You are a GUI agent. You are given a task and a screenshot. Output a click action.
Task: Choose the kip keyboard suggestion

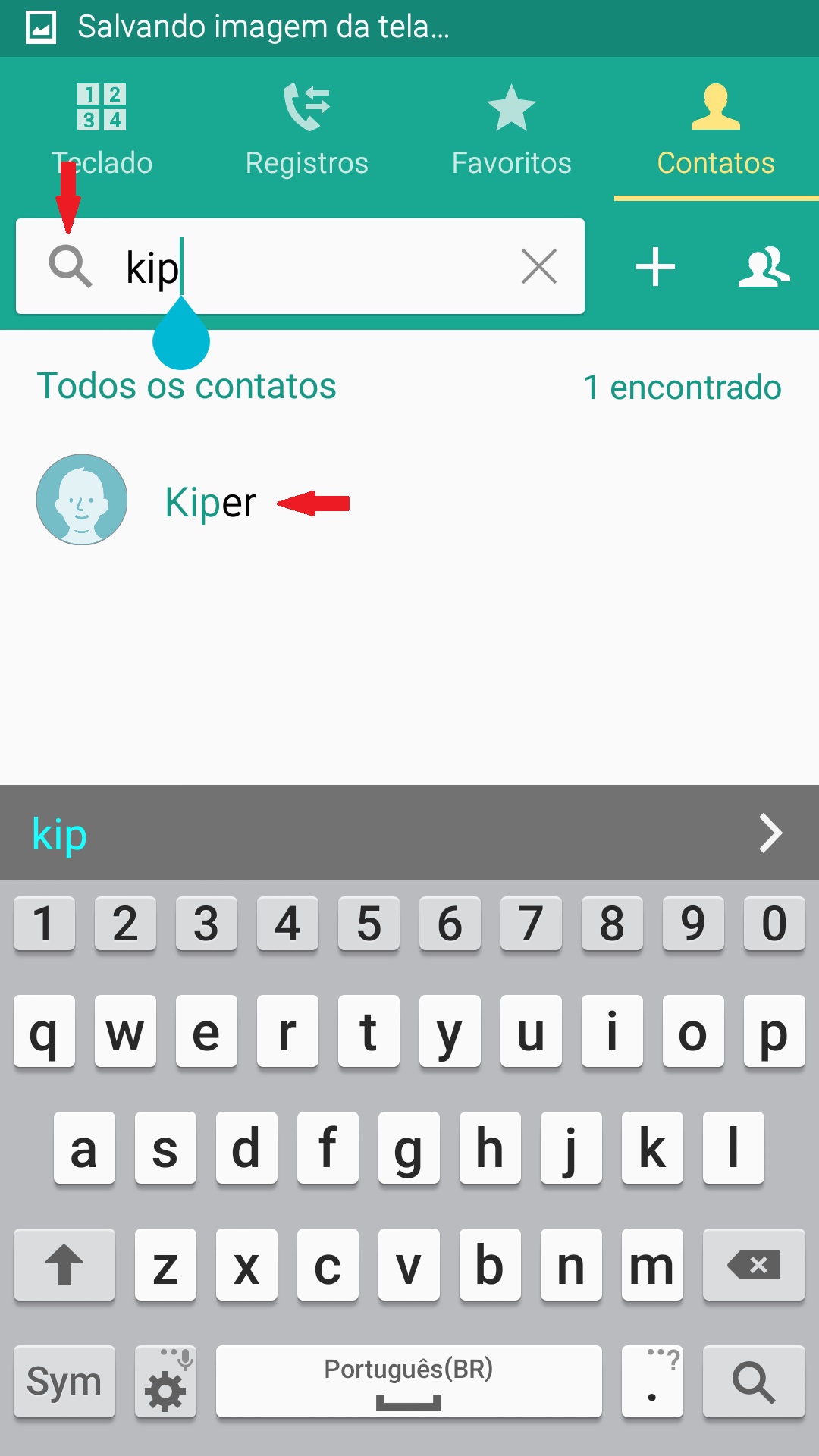(60, 834)
